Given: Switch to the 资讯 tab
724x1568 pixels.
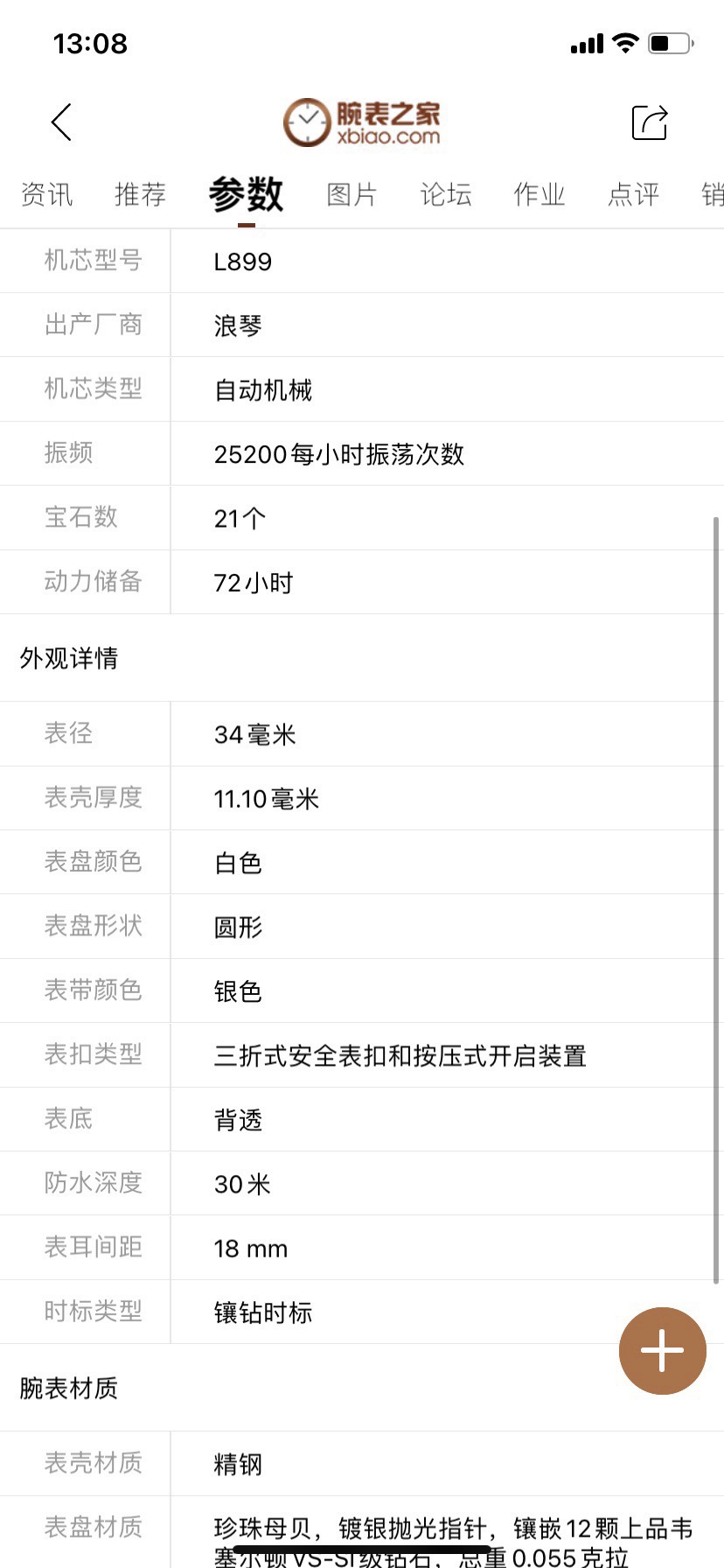Looking at the screenshot, I should 46,194.
